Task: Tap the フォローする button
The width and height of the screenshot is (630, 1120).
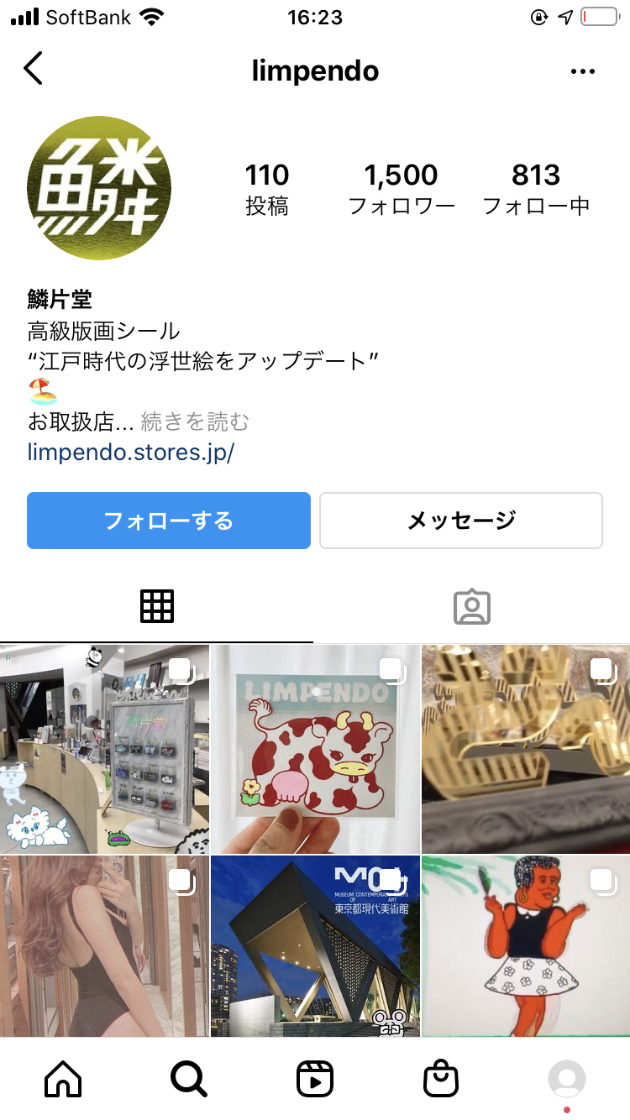Action: 168,520
